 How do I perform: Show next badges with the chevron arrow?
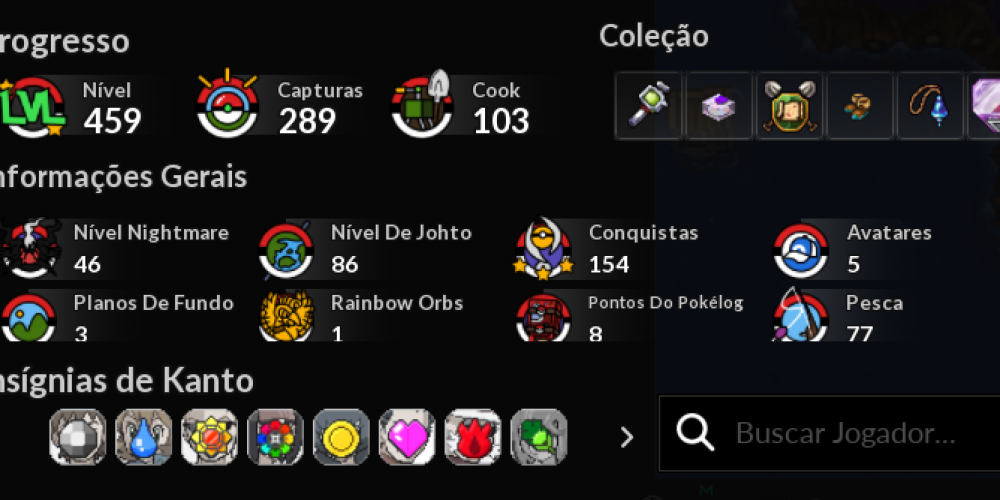(627, 437)
